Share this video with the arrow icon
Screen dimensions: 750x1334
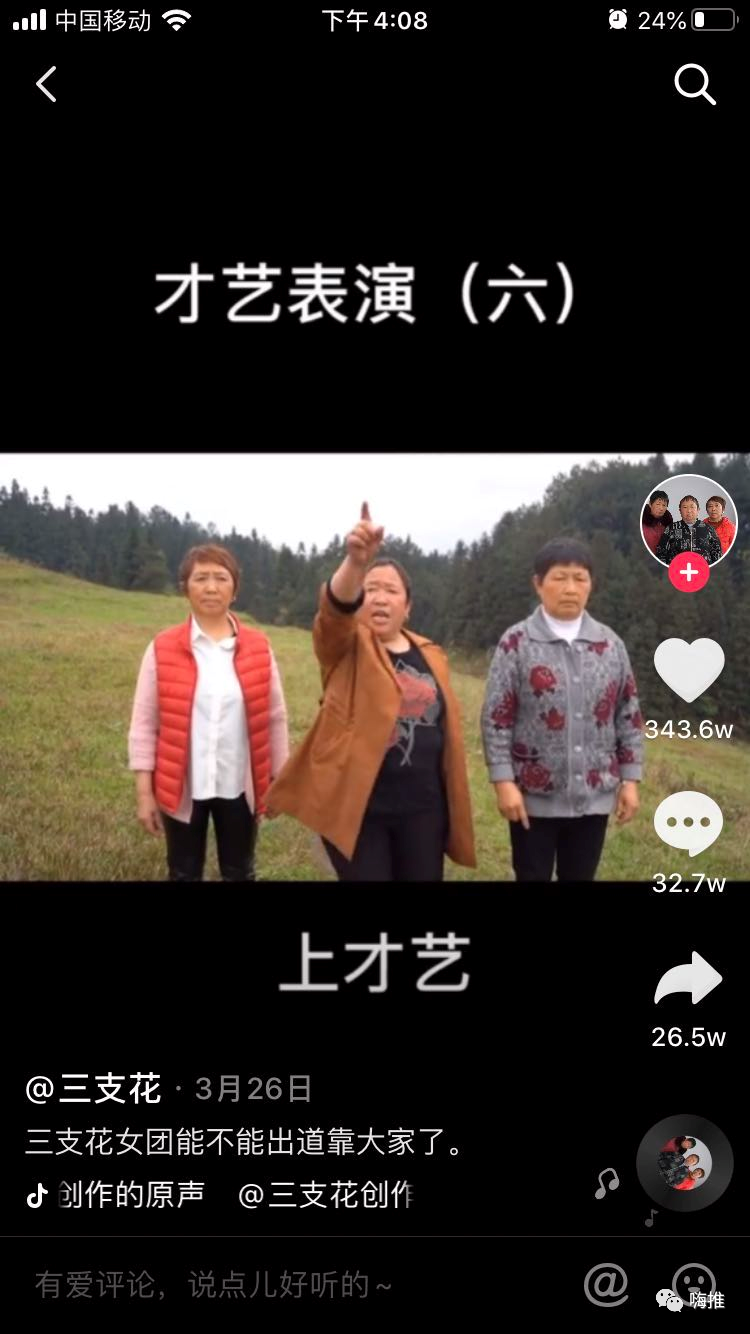(688, 979)
